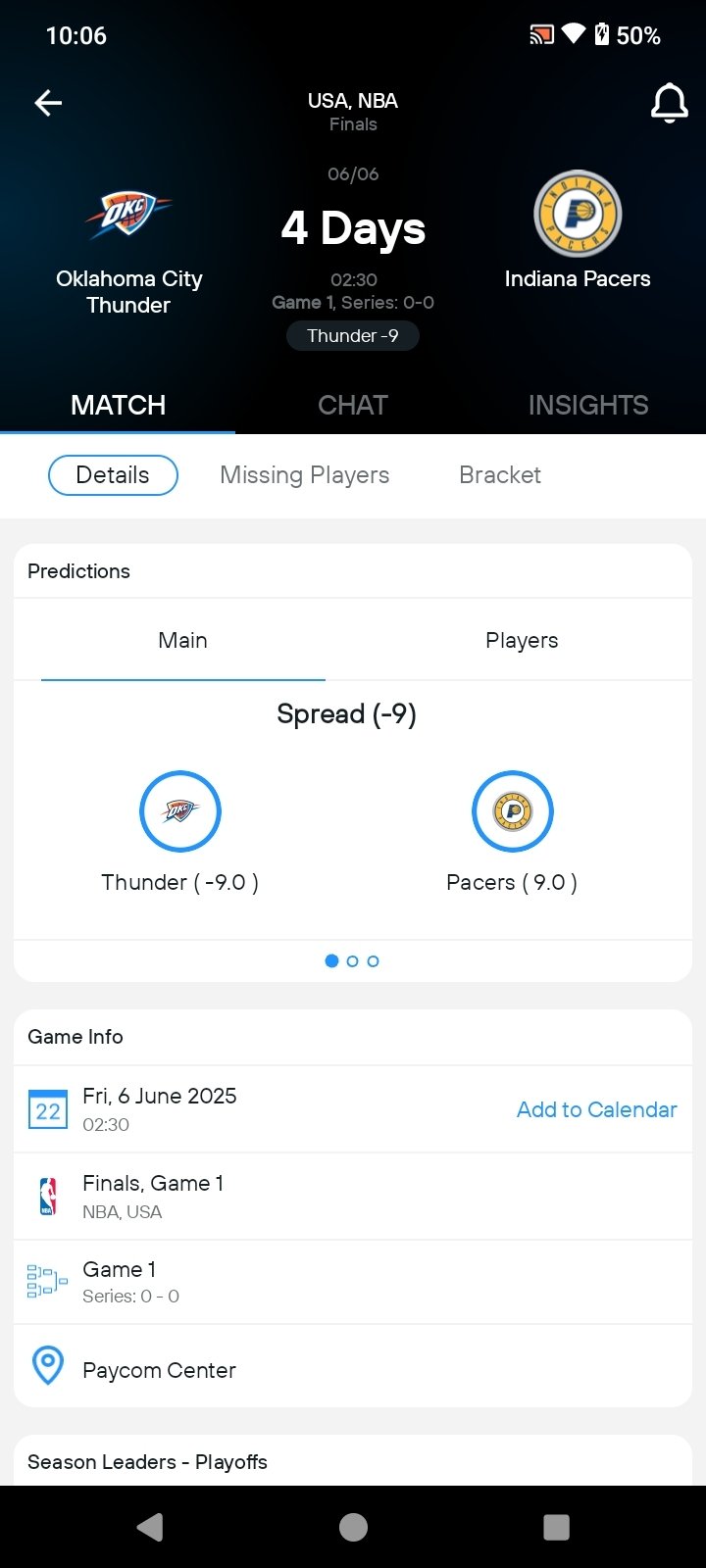The width and height of the screenshot is (706, 1568).
Task: Switch to the CHAT tab
Action: pos(353,405)
